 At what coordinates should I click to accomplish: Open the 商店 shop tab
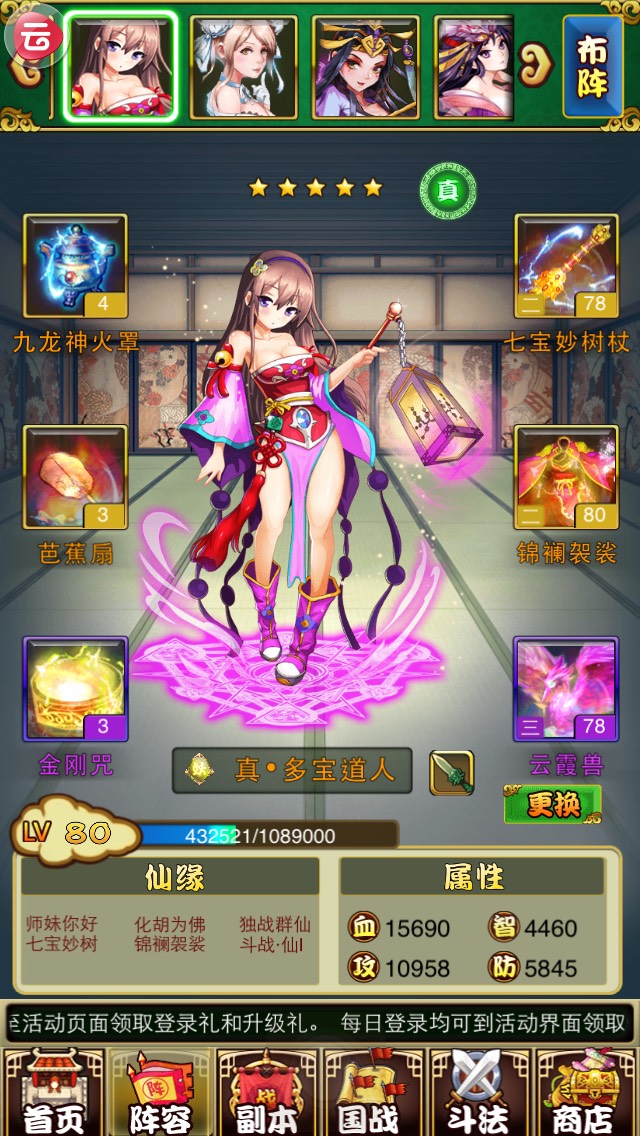point(586,1092)
